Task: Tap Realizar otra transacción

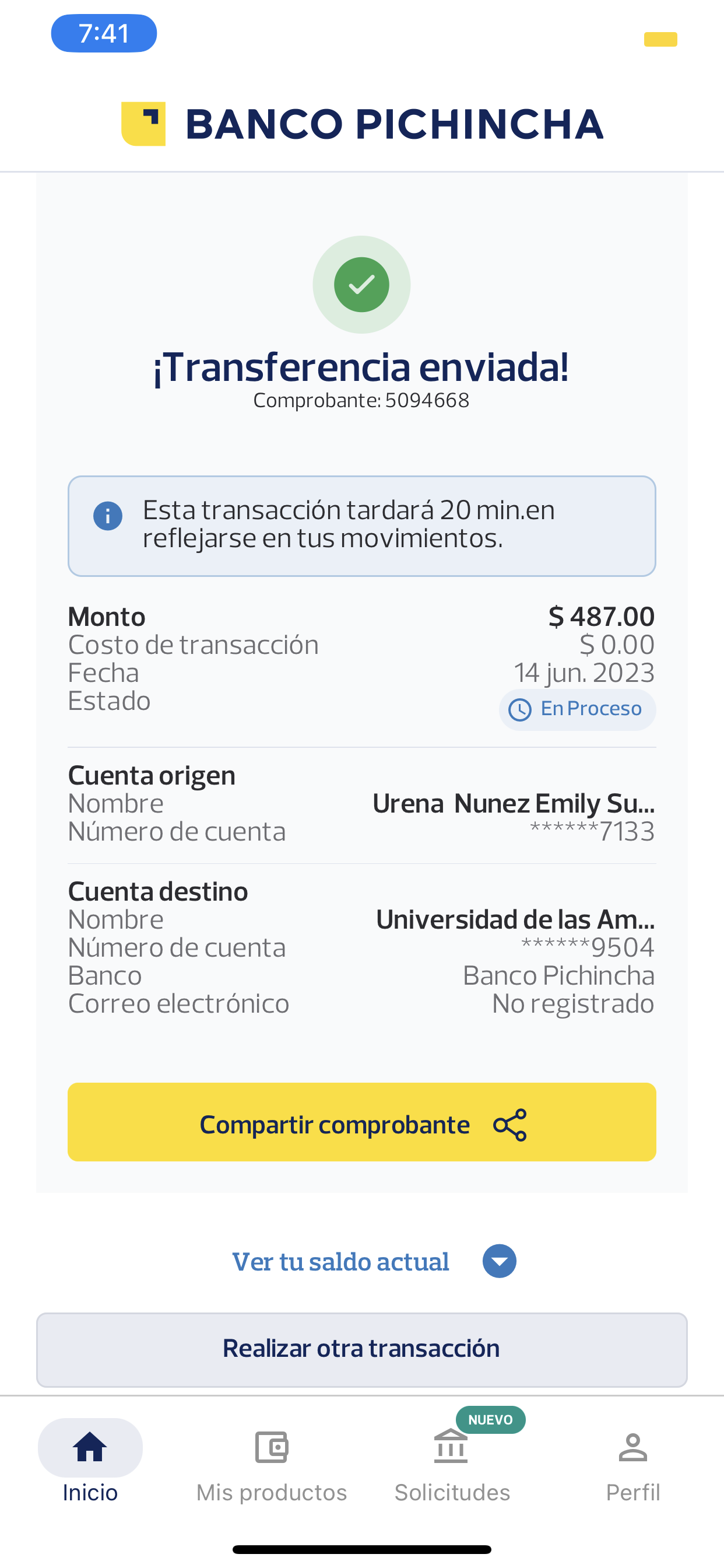Action: [361, 1349]
